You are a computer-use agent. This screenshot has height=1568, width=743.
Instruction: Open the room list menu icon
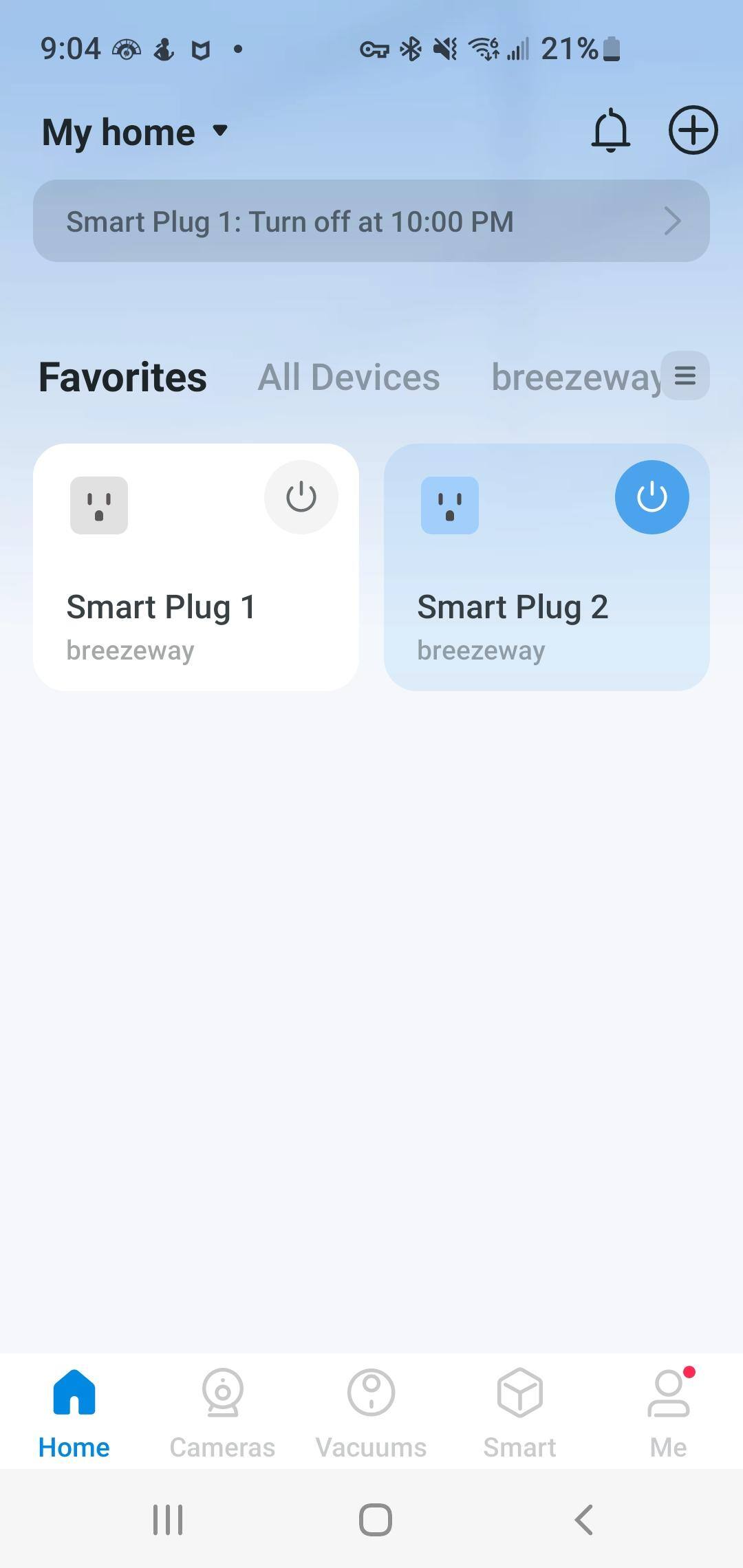tap(685, 375)
